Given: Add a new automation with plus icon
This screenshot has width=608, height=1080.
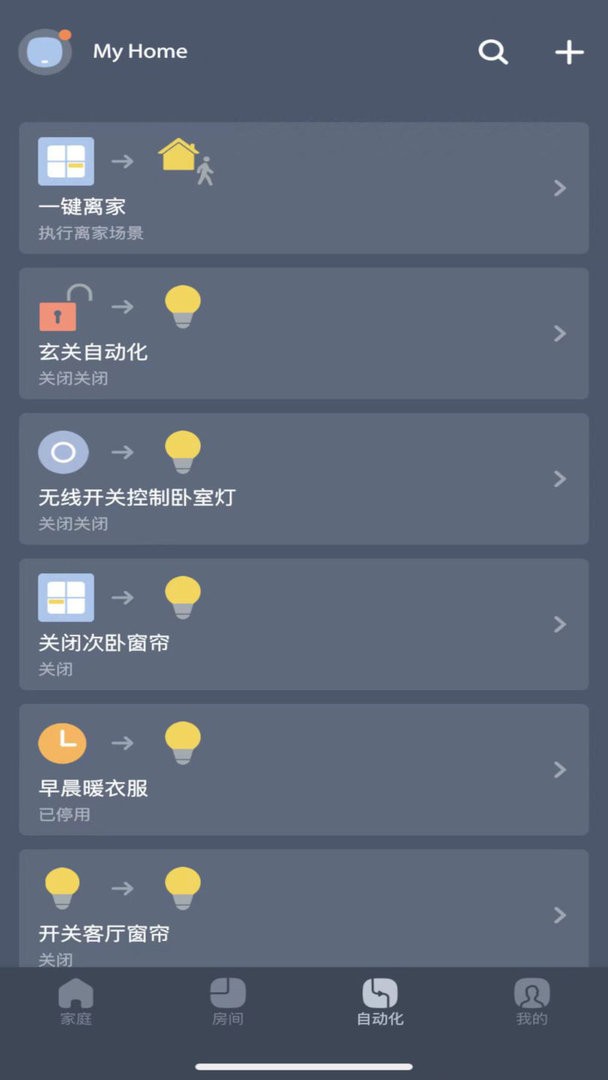Looking at the screenshot, I should click(x=569, y=52).
